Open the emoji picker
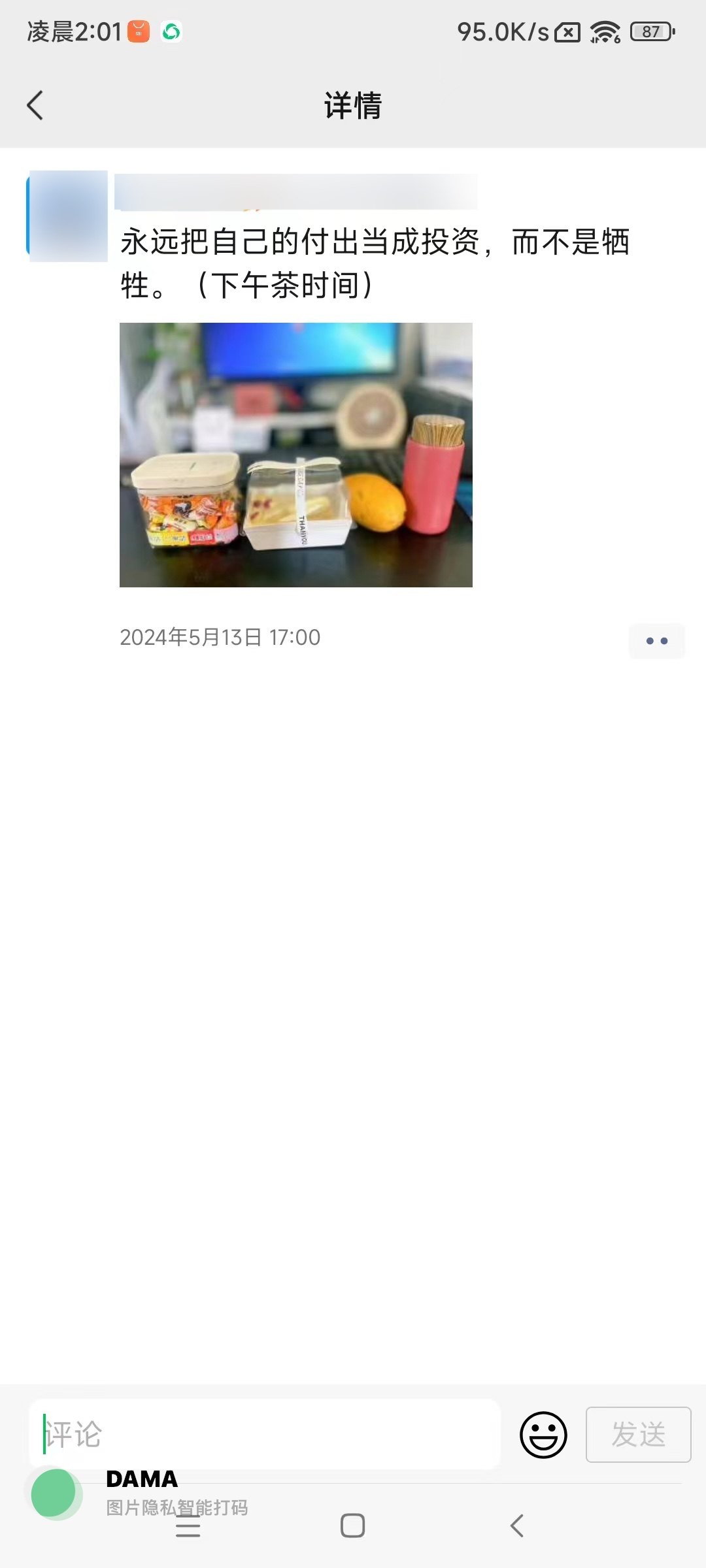706x1568 pixels. click(543, 1435)
